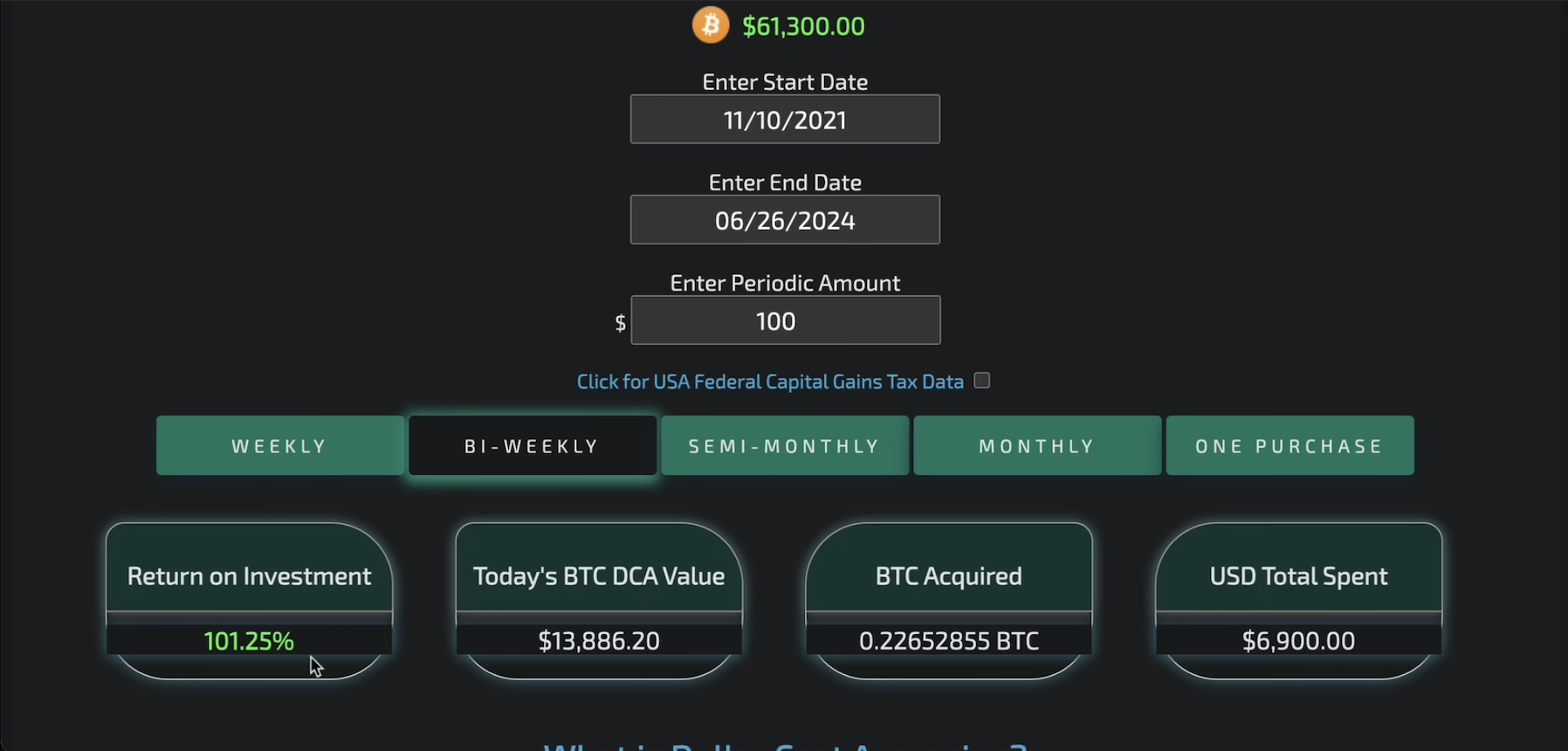Tap the Enter Periodic Amount field
Image resolution: width=1568 pixels, height=751 pixels.
click(x=785, y=320)
